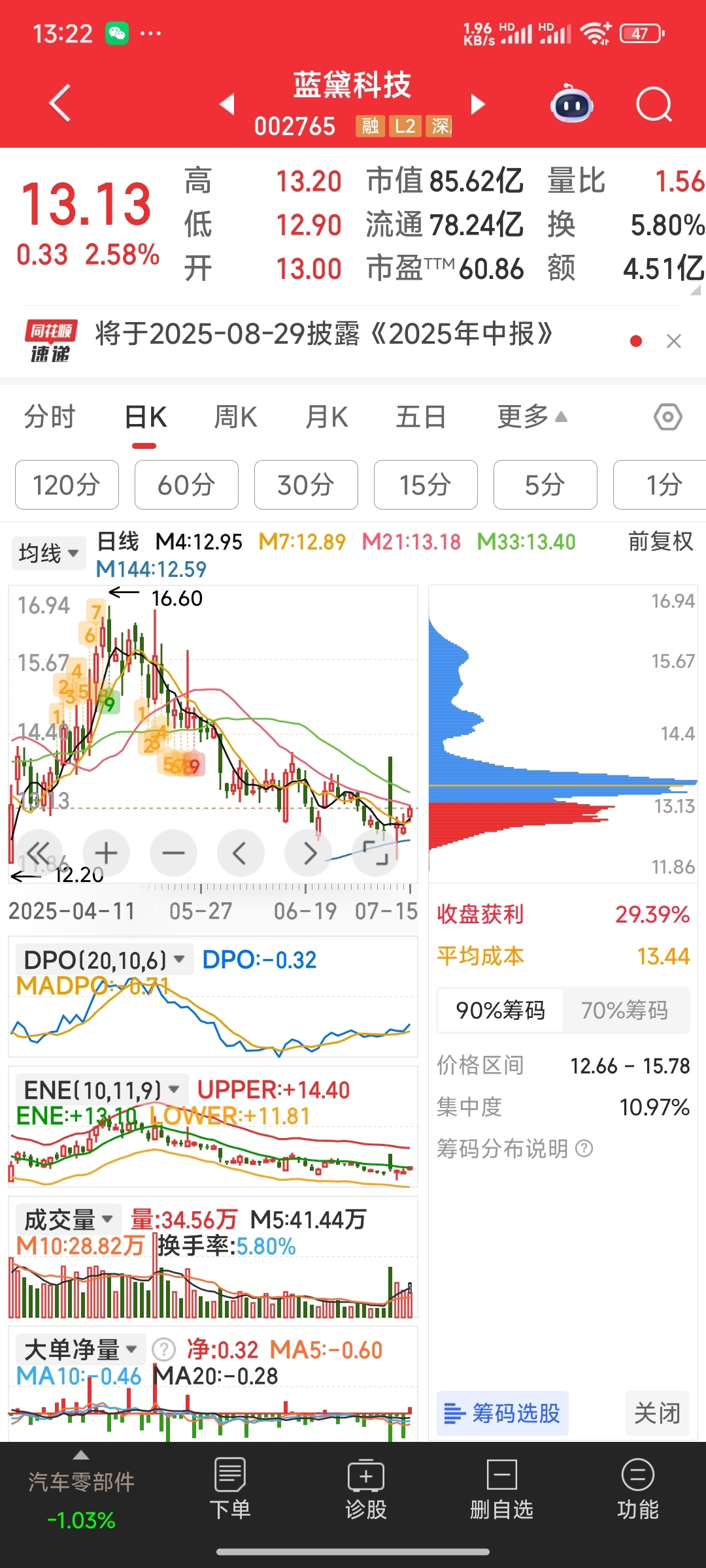The width and height of the screenshot is (706, 1568).
Task: Open chart settings hexagon icon
Action: pyautogui.click(x=668, y=417)
